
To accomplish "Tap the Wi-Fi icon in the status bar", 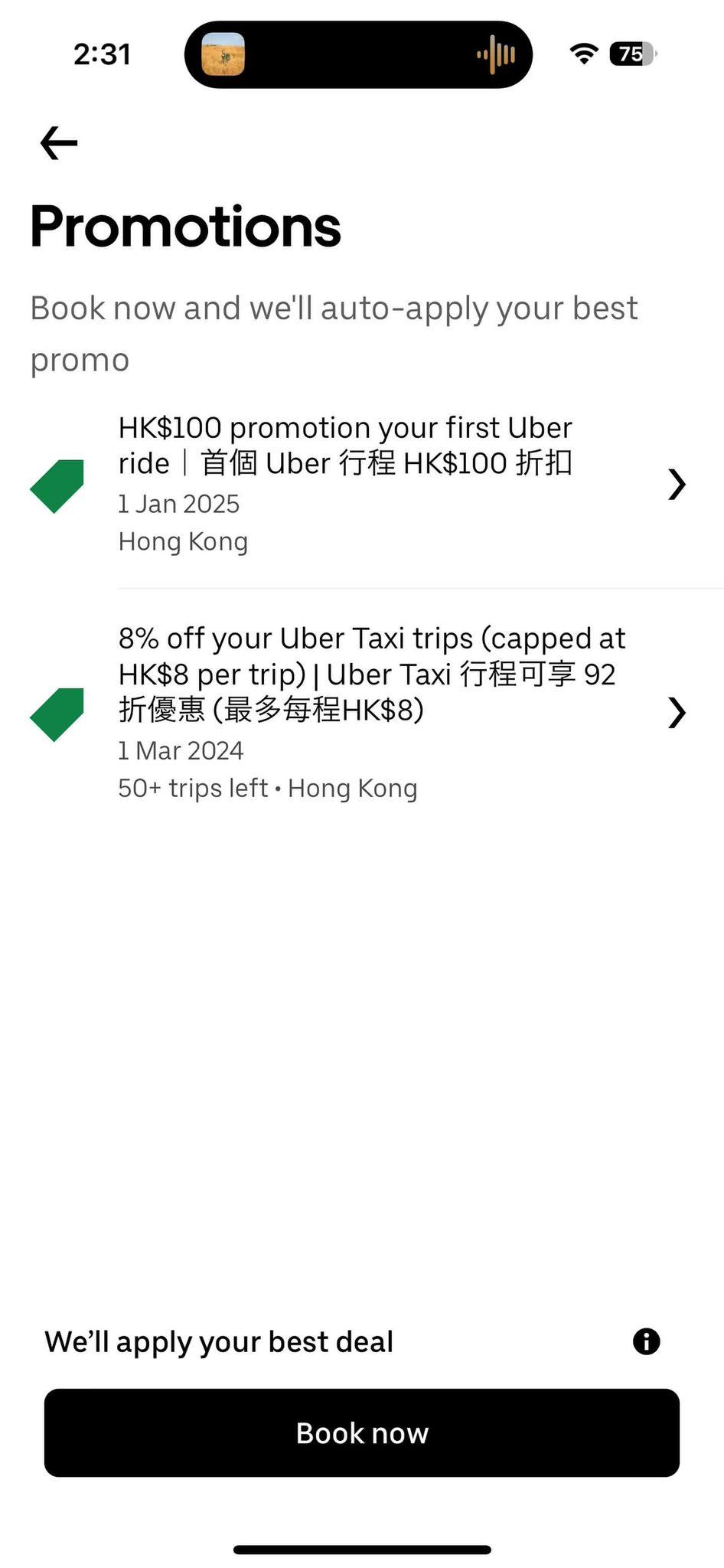I will [582, 54].
